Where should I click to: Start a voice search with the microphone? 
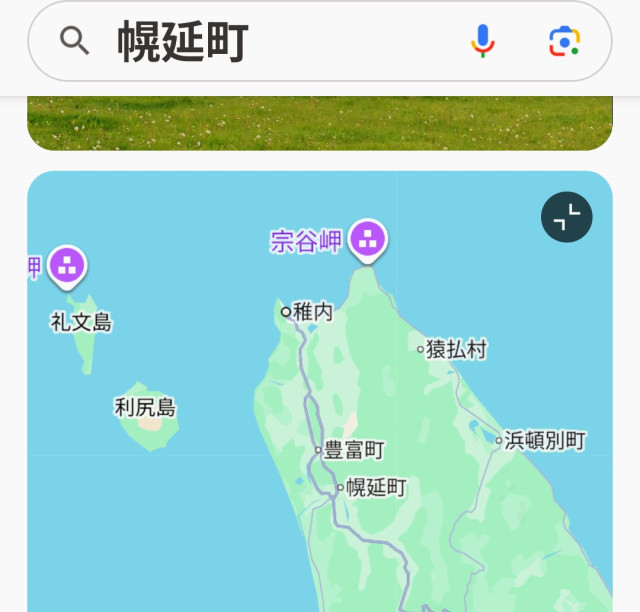(x=483, y=41)
